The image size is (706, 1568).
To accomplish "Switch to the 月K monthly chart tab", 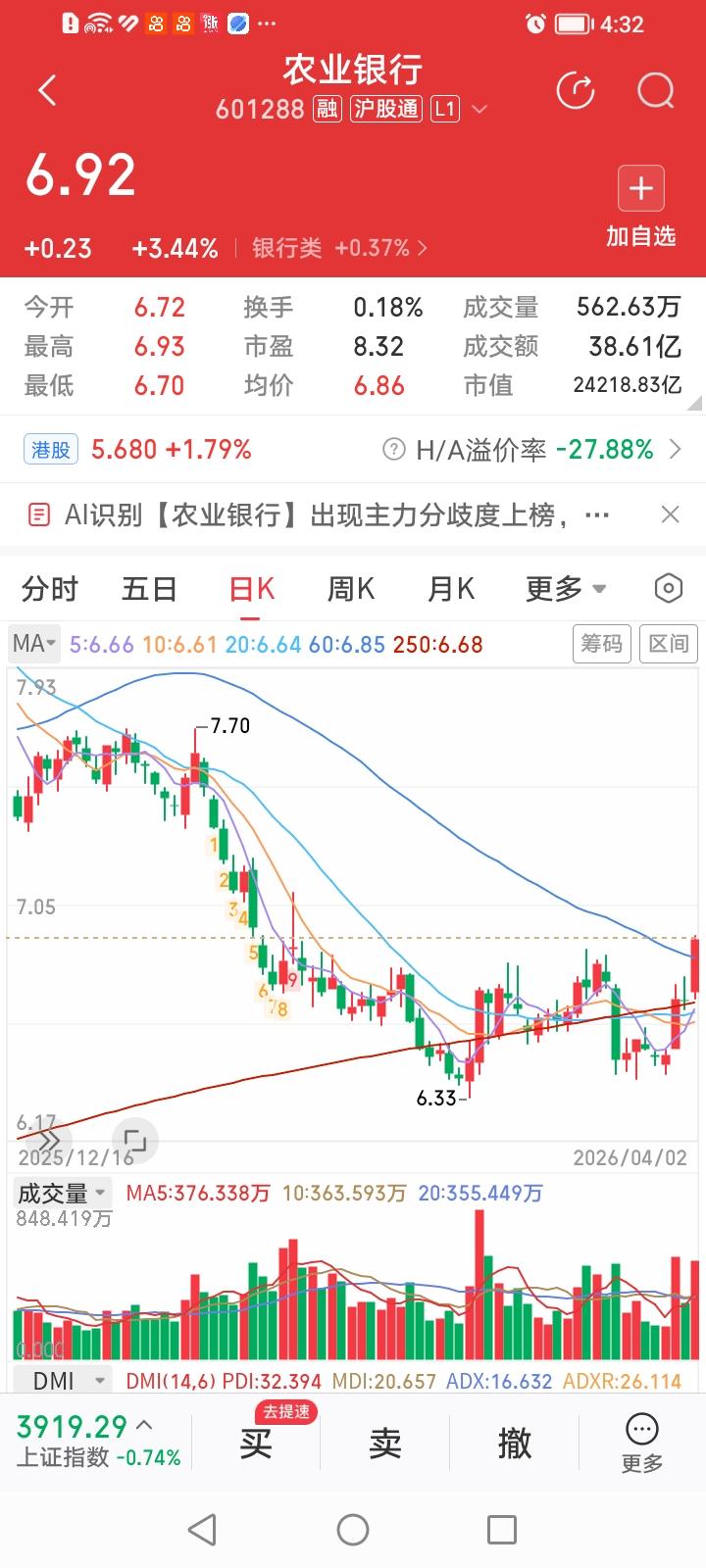I will point(449,588).
